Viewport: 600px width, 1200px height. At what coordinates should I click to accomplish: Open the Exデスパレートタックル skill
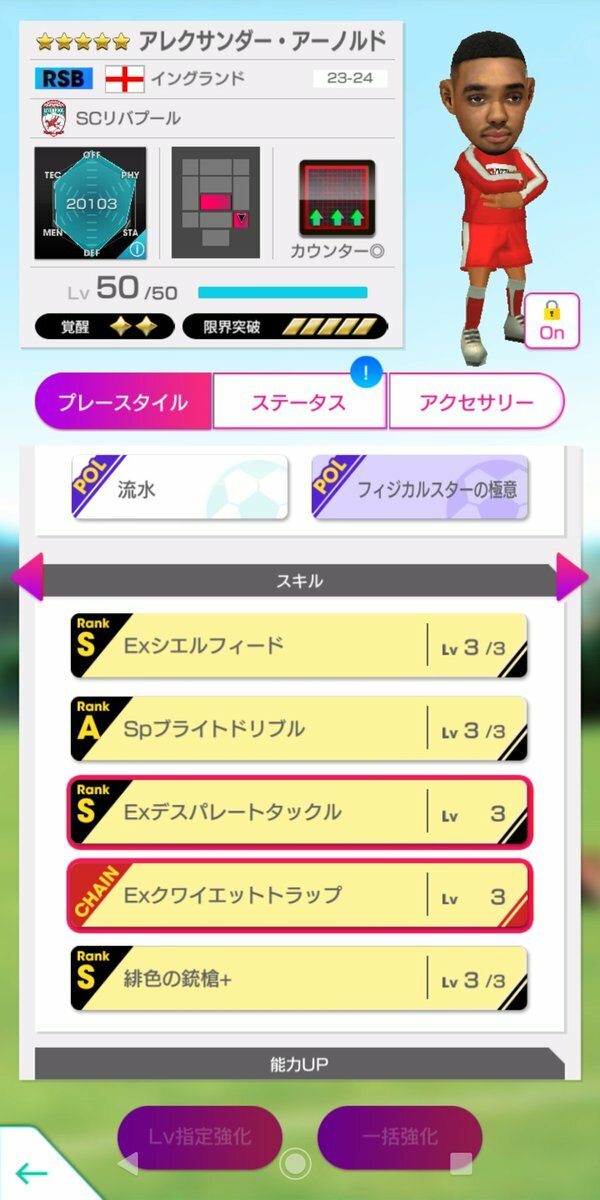pos(299,812)
